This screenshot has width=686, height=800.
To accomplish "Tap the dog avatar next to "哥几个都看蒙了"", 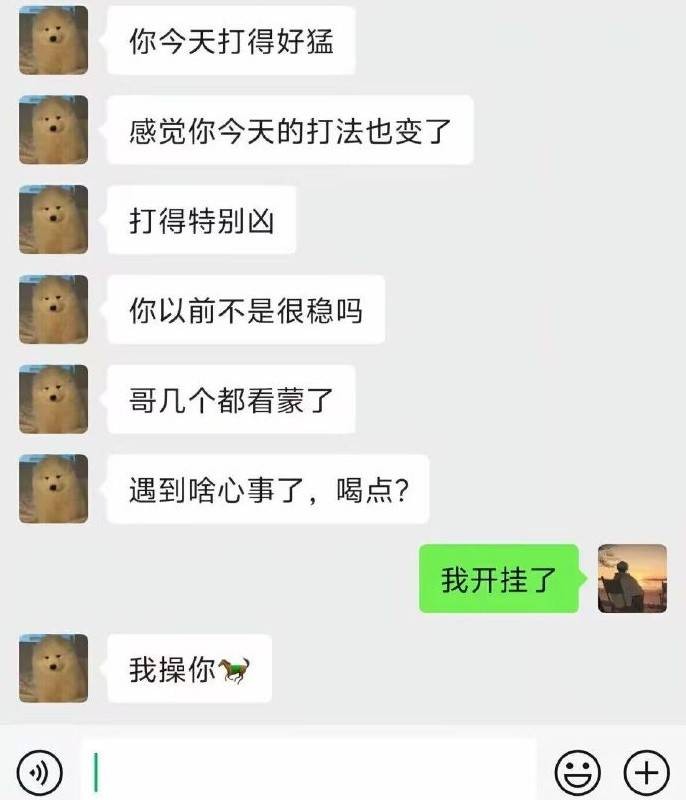I will click(53, 399).
